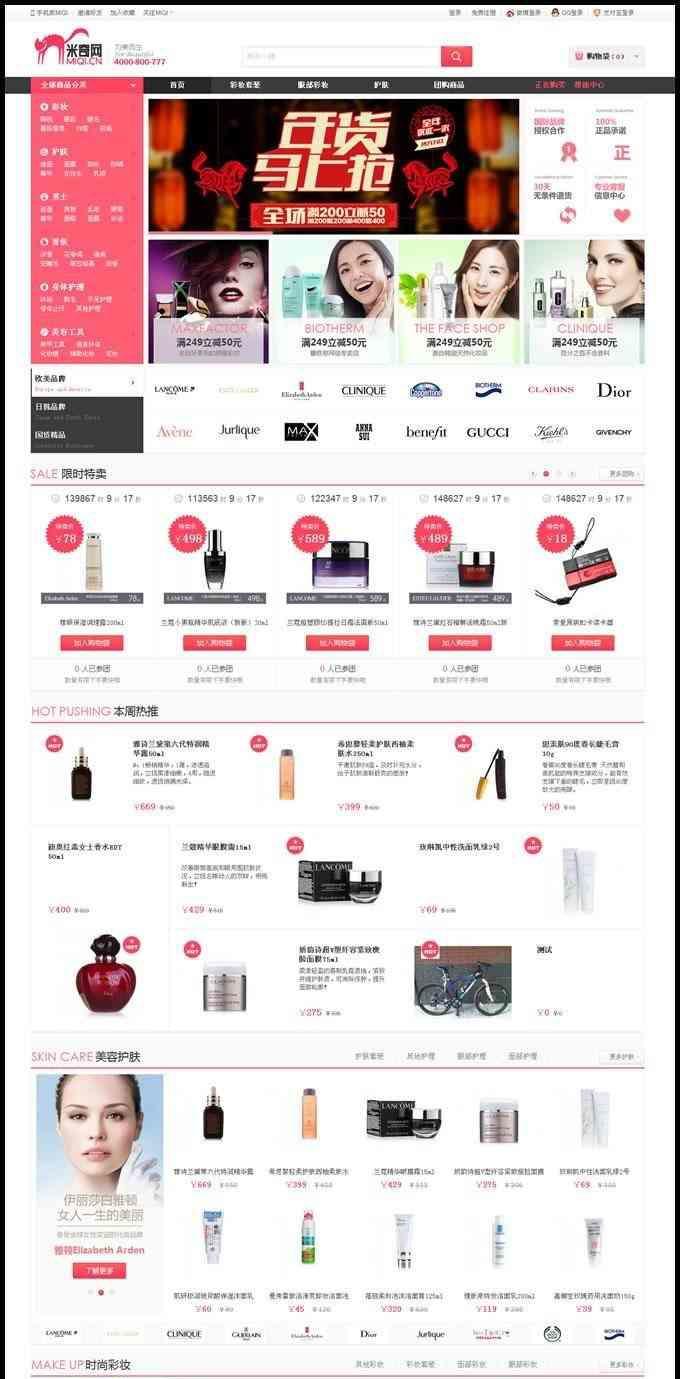Open the GUCCI brand logo link
Image resolution: width=680 pixels, height=1379 pixels.
click(488, 432)
